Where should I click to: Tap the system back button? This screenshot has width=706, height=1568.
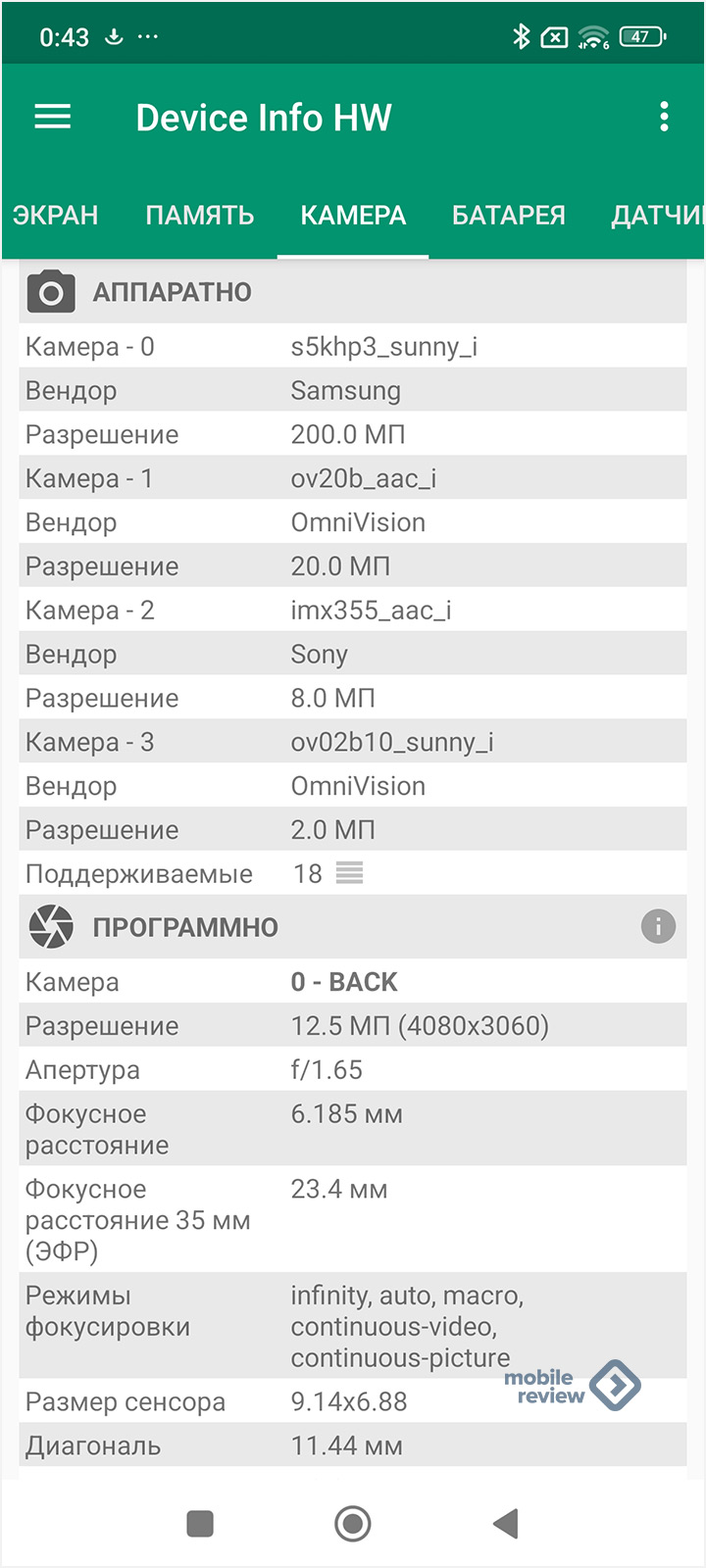pos(506,1523)
